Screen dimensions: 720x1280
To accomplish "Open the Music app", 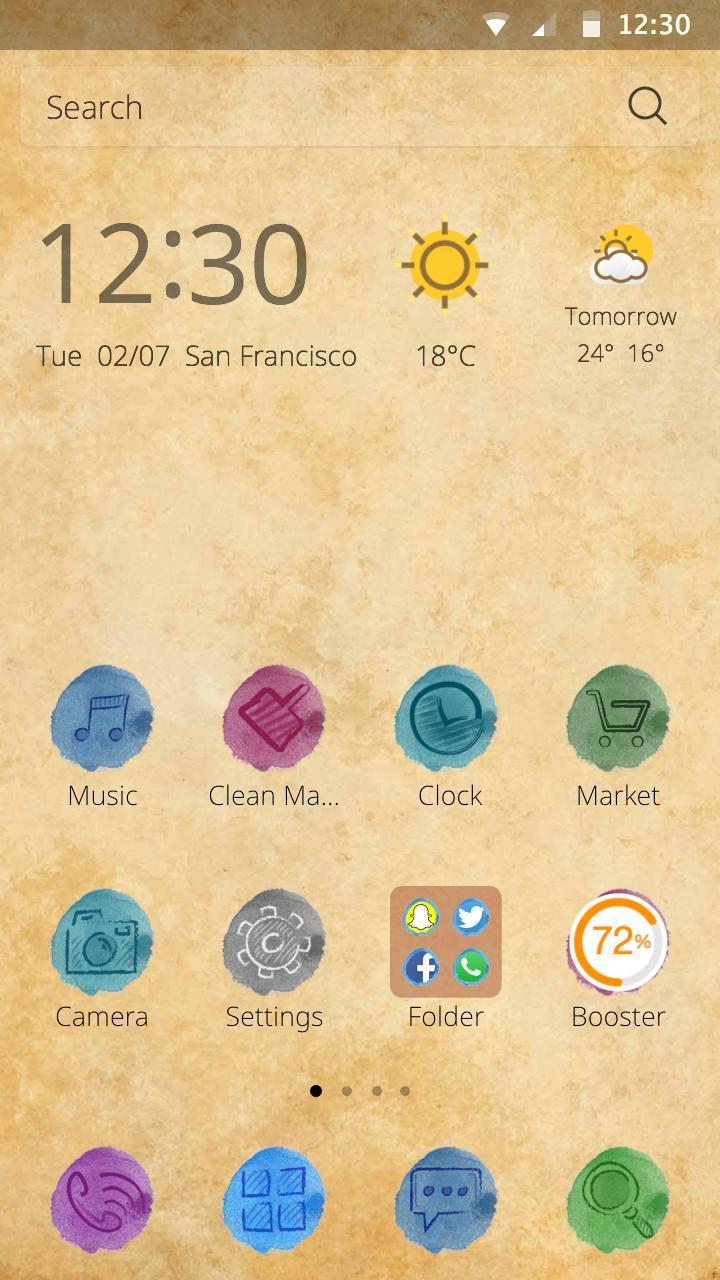I will [x=102, y=720].
